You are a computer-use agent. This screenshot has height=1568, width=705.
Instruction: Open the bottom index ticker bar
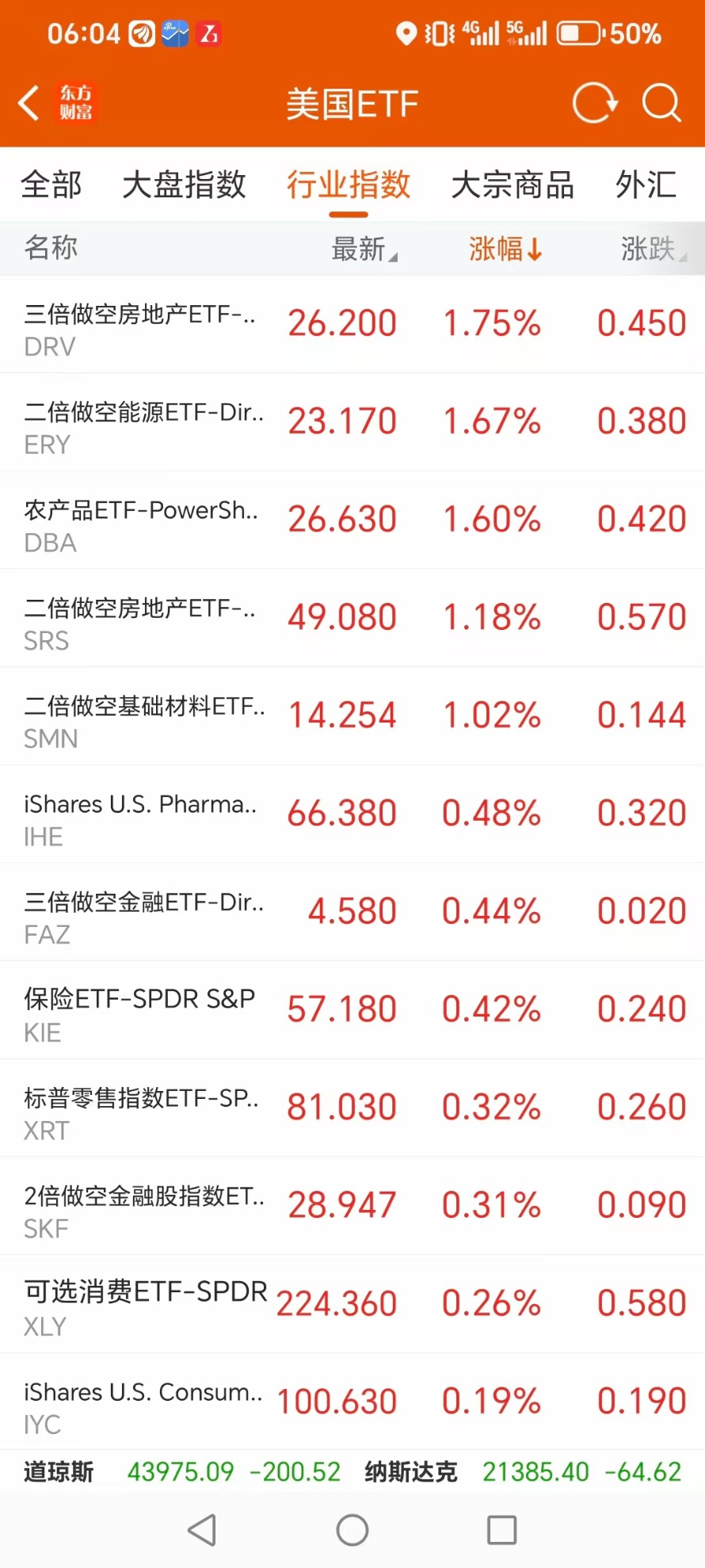point(352,1471)
